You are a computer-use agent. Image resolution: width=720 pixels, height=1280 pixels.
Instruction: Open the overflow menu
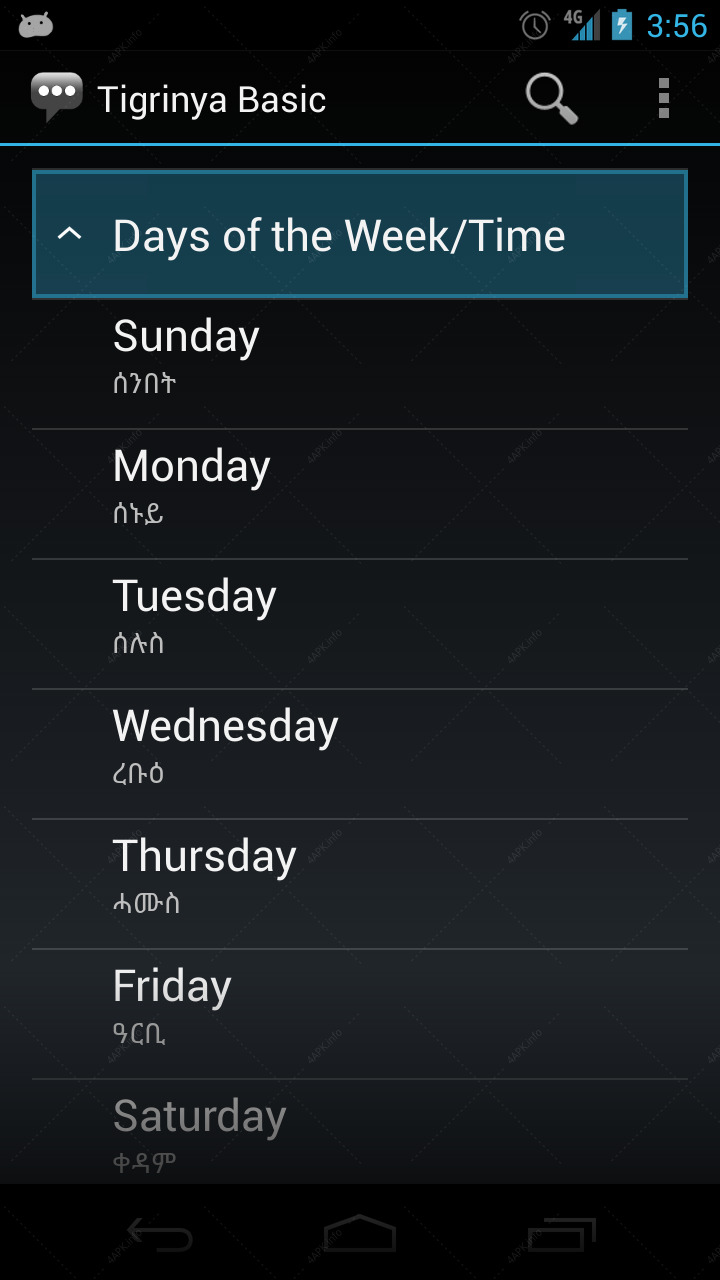663,98
